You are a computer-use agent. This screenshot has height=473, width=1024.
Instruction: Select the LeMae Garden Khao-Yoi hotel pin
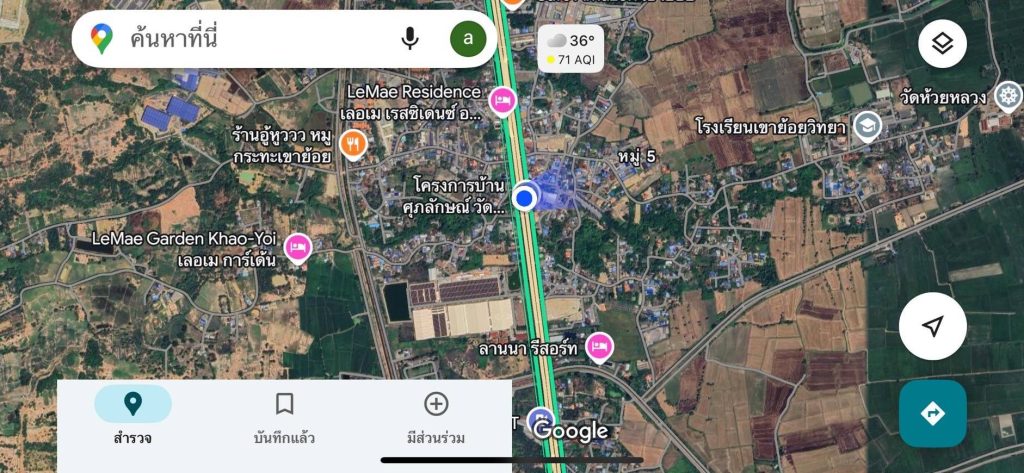click(297, 246)
